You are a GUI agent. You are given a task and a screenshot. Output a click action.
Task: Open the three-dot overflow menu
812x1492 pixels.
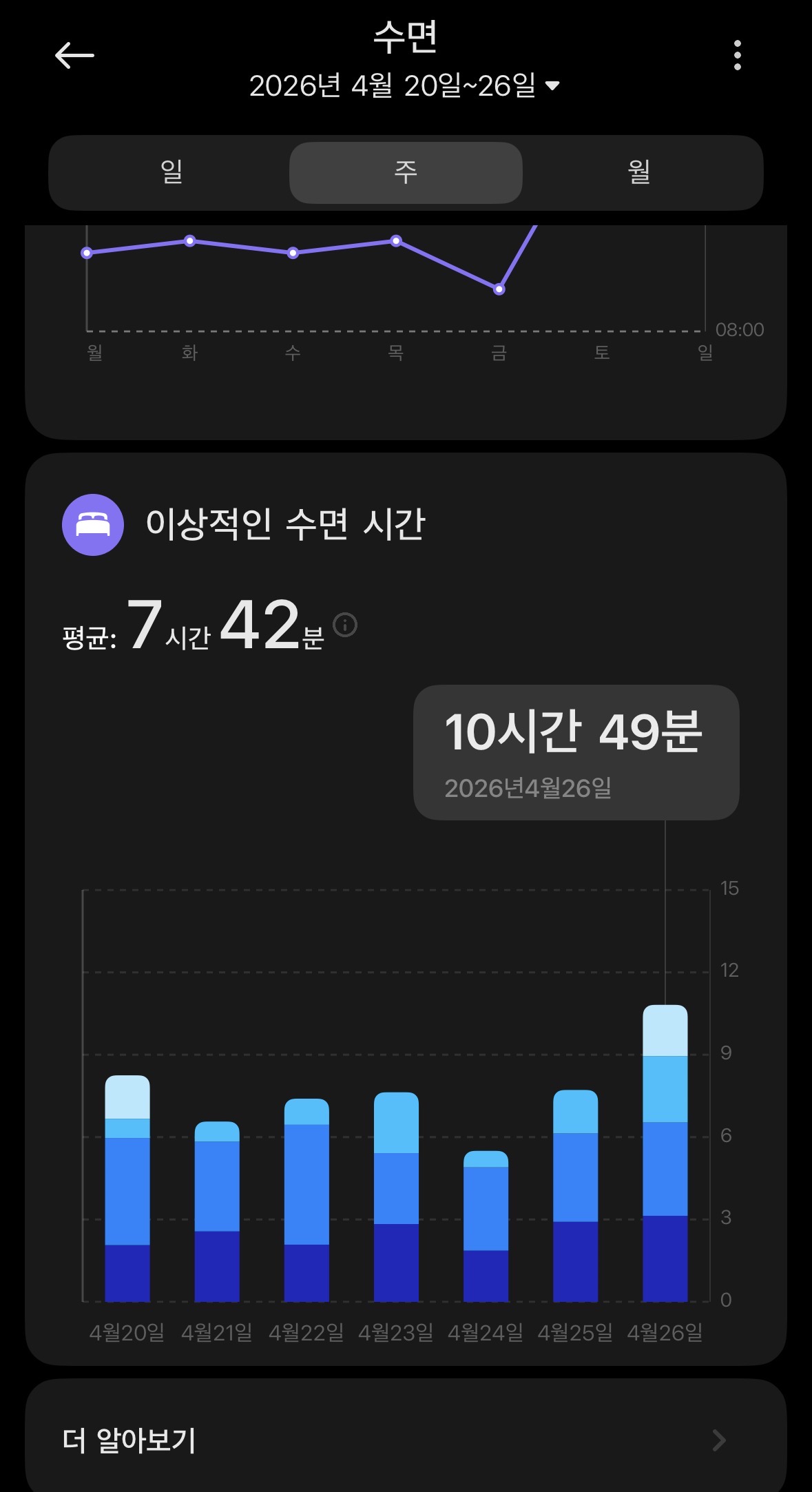(737, 56)
